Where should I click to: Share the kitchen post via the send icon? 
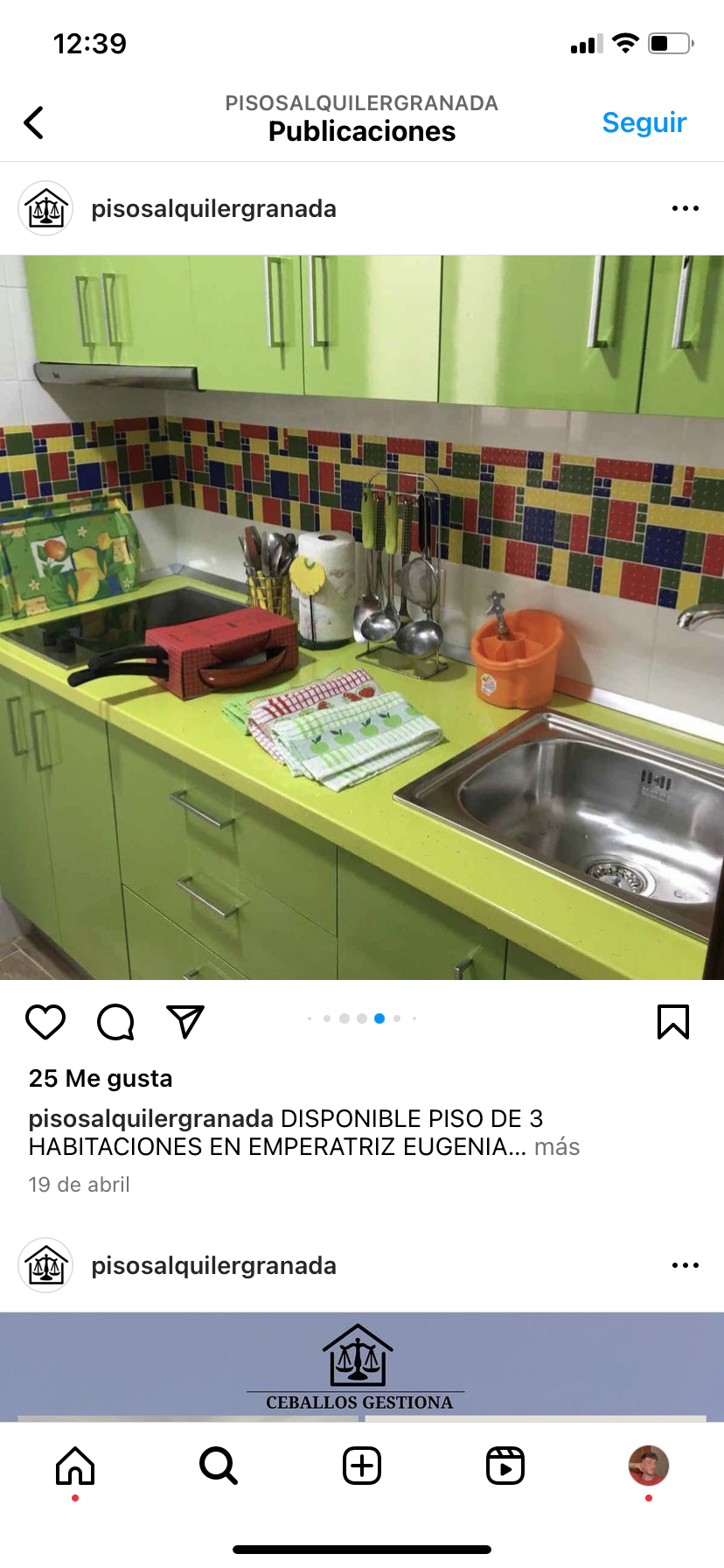[x=185, y=1021]
